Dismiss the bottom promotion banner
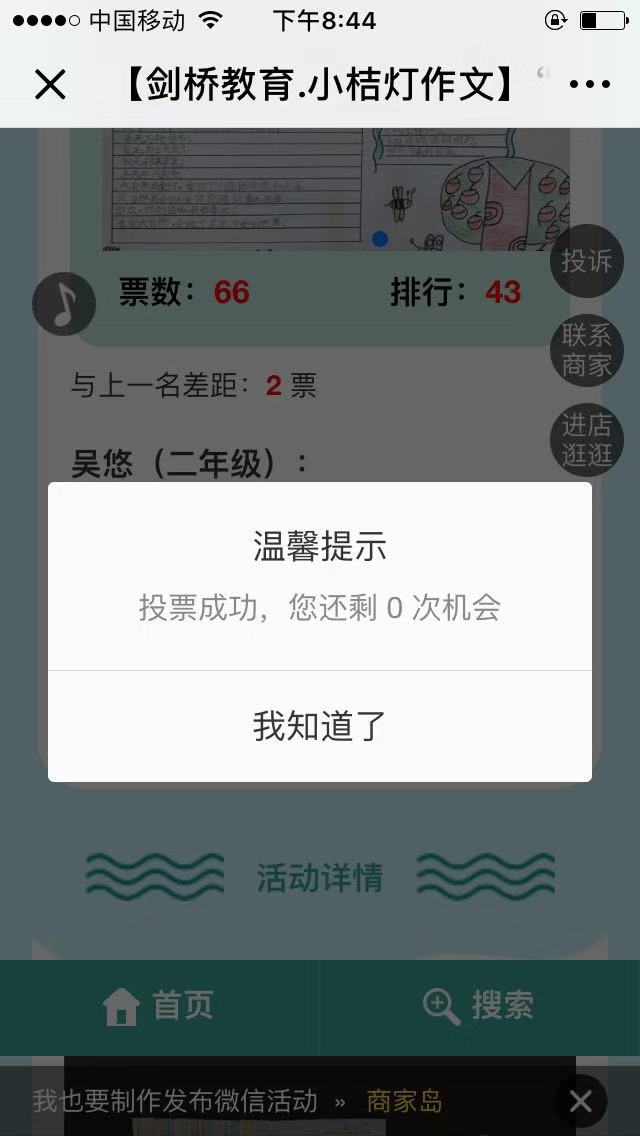The width and height of the screenshot is (640, 1136). pyautogui.click(x=580, y=1102)
